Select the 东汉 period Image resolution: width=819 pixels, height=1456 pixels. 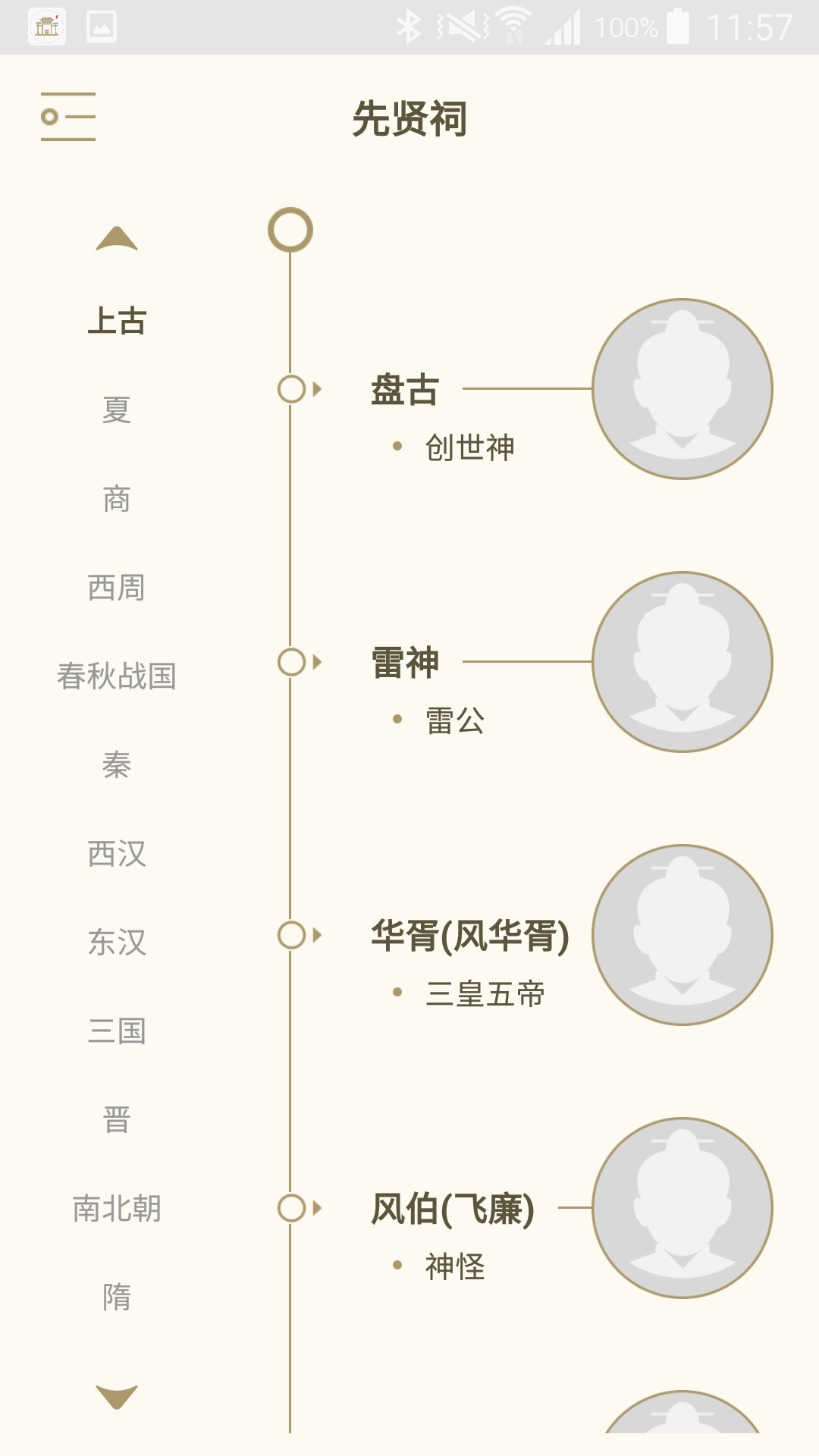117,942
